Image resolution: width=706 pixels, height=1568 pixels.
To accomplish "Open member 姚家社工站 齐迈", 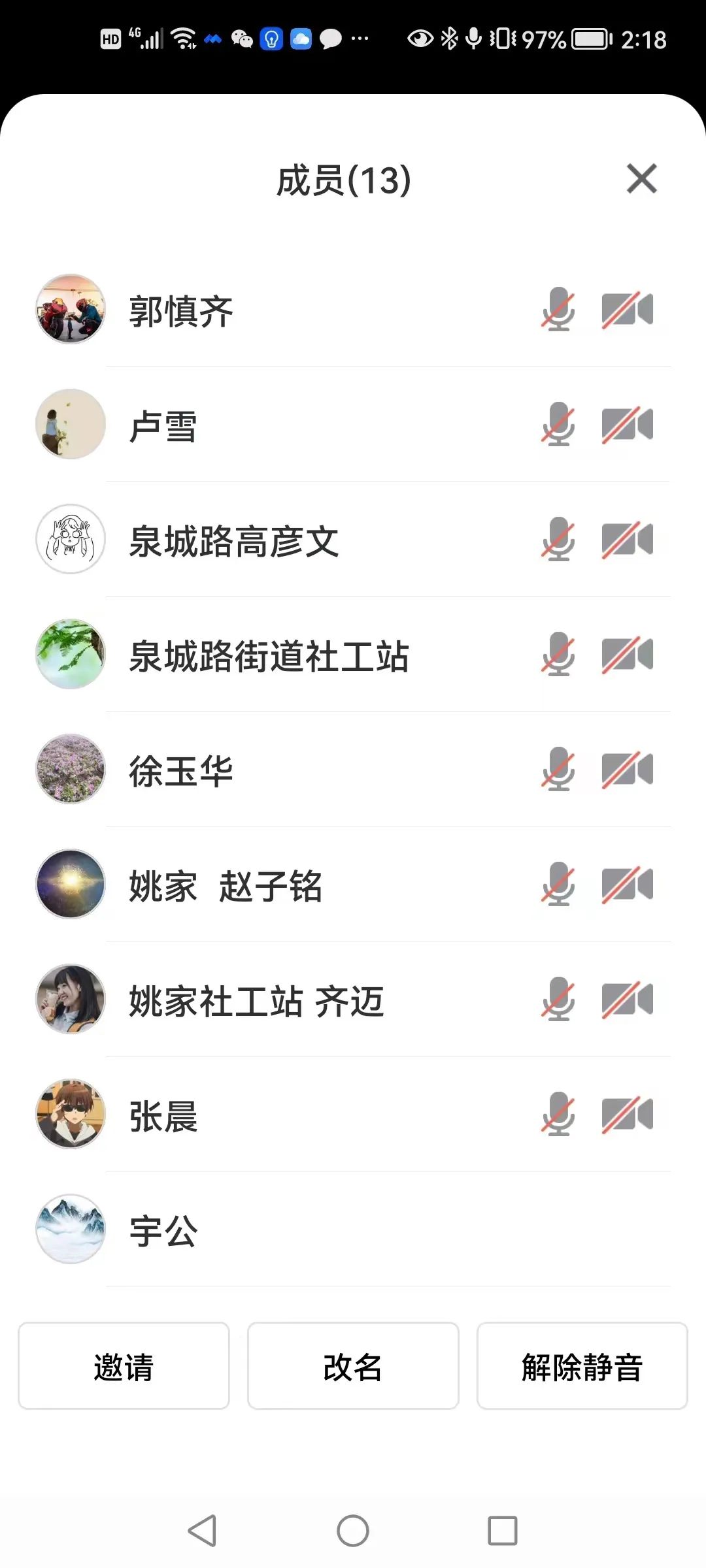I will tap(353, 999).
